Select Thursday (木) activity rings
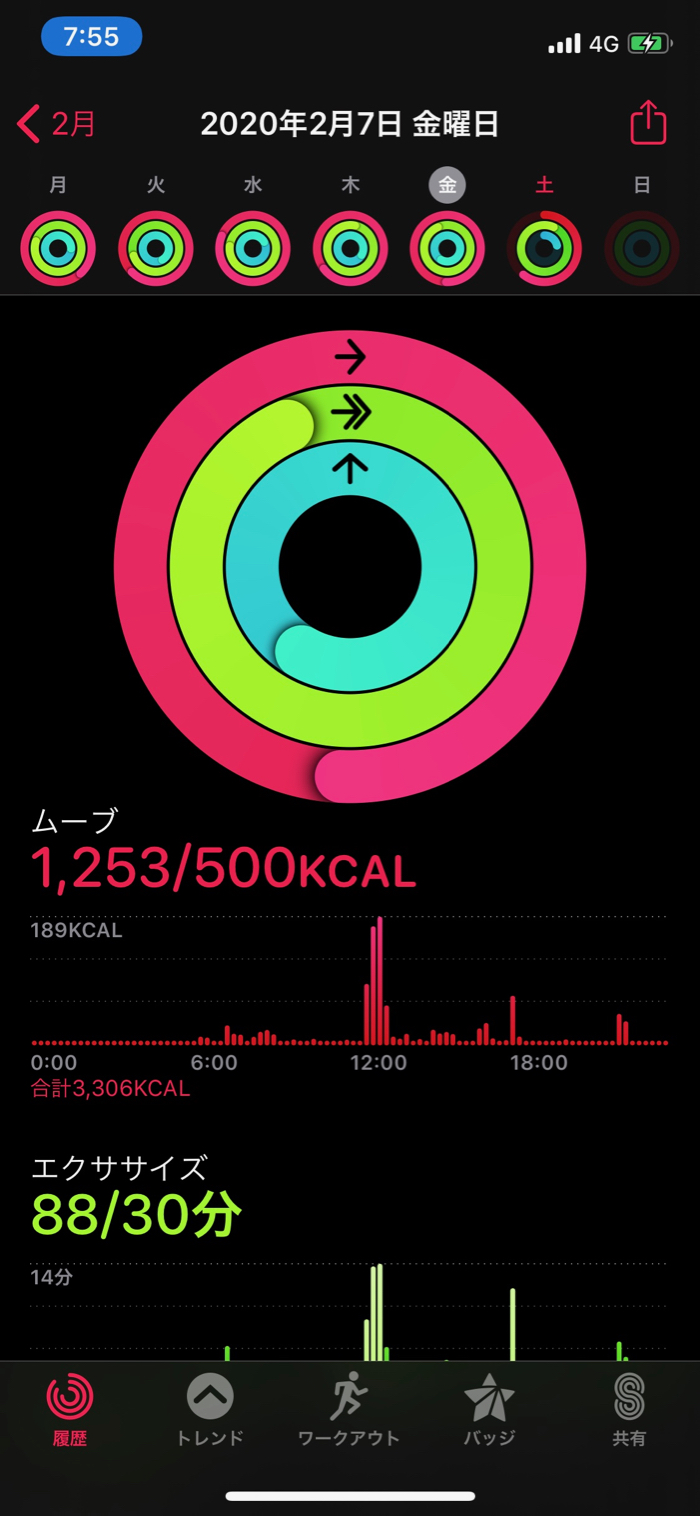This screenshot has width=700, height=1516. click(x=350, y=248)
